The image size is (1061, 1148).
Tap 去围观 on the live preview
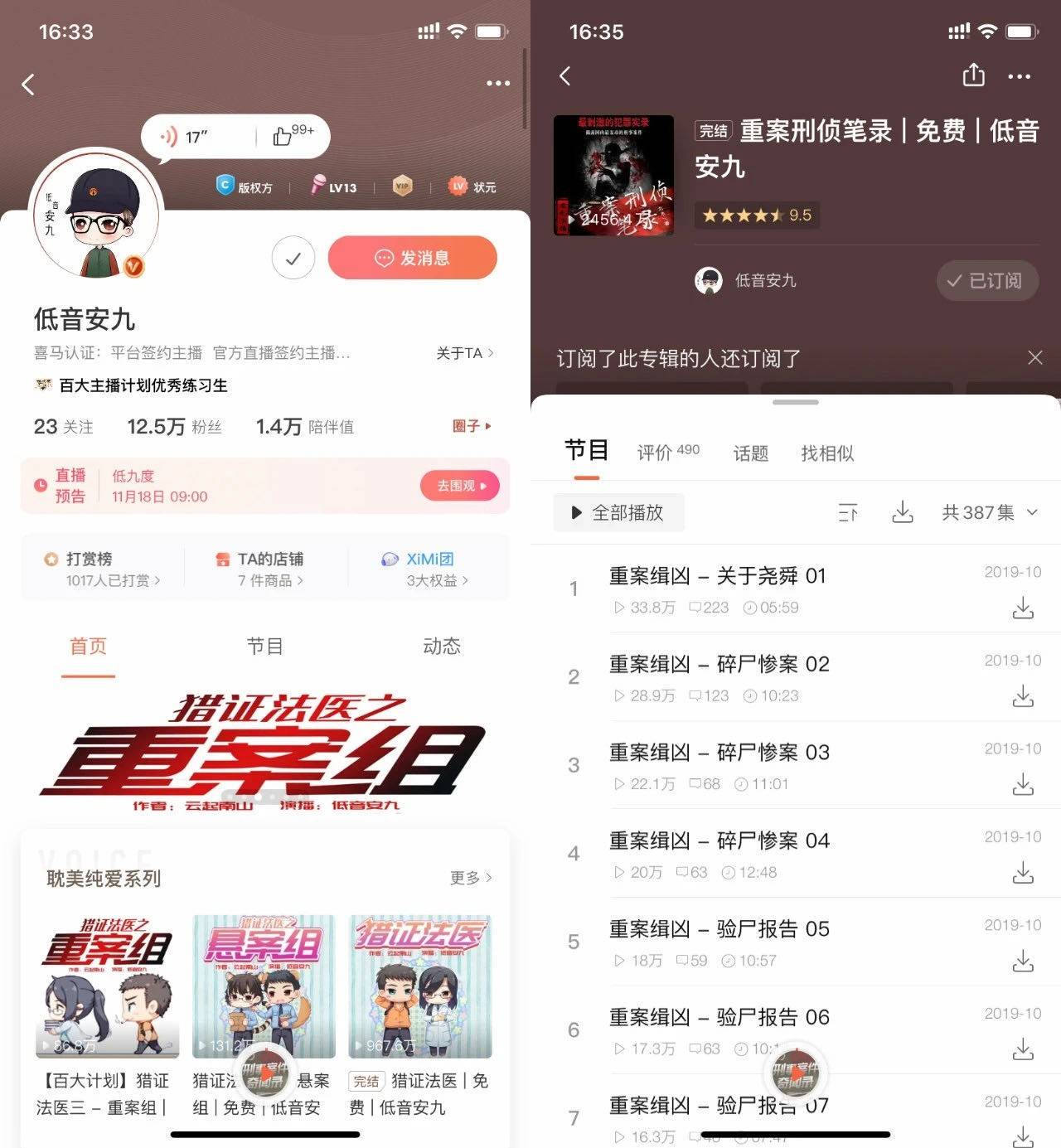pyautogui.click(x=461, y=486)
